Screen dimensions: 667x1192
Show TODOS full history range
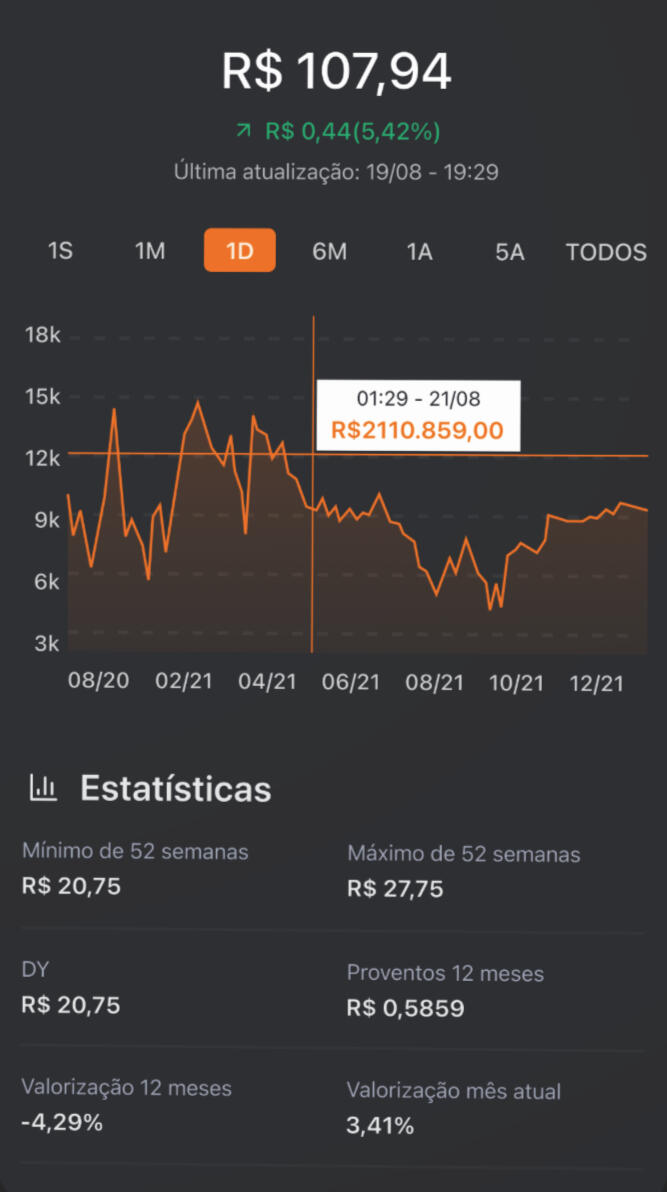coord(606,251)
